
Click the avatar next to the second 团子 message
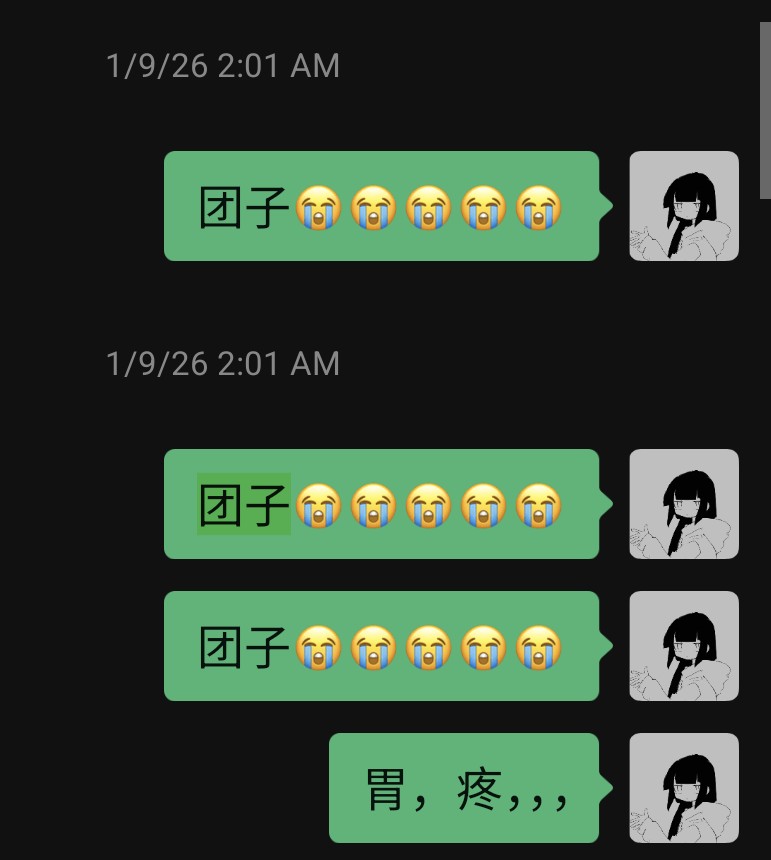(x=684, y=504)
